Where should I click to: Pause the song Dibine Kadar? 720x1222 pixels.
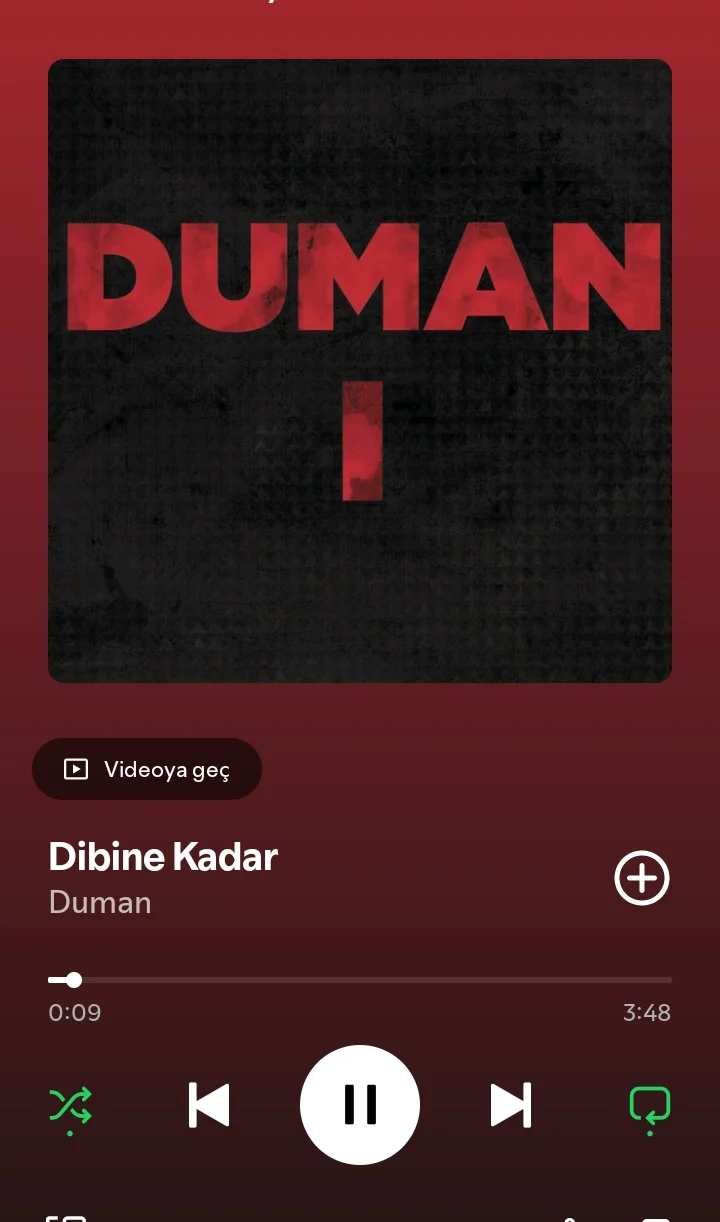pos(360,1105)
